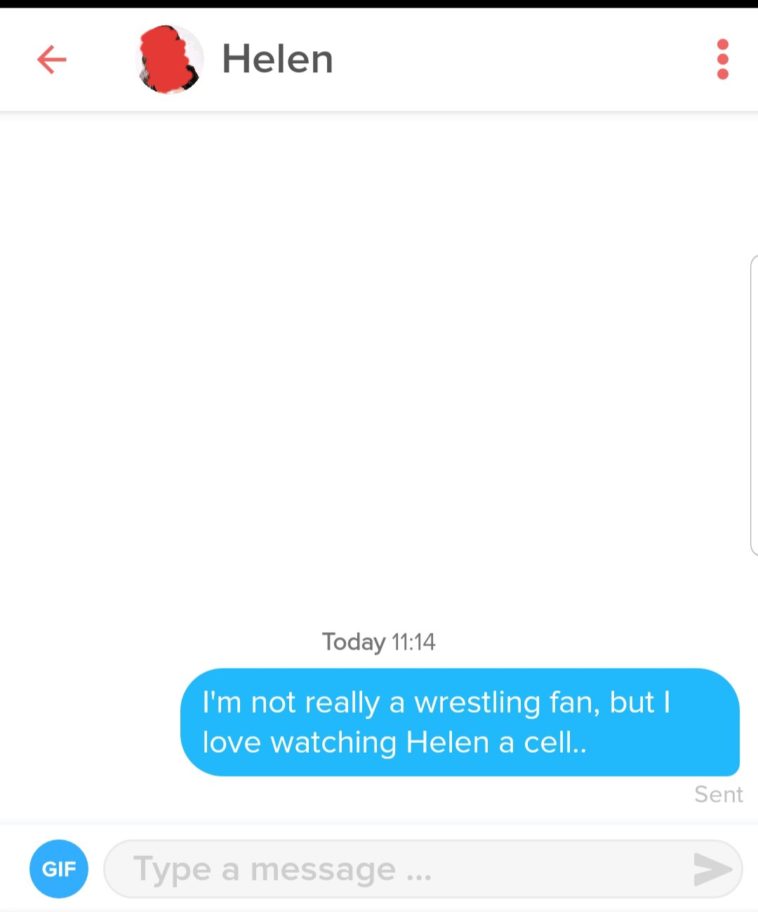Open the GIF picker
The width and height of the screenshot is (758, 912).
[59, 868]
